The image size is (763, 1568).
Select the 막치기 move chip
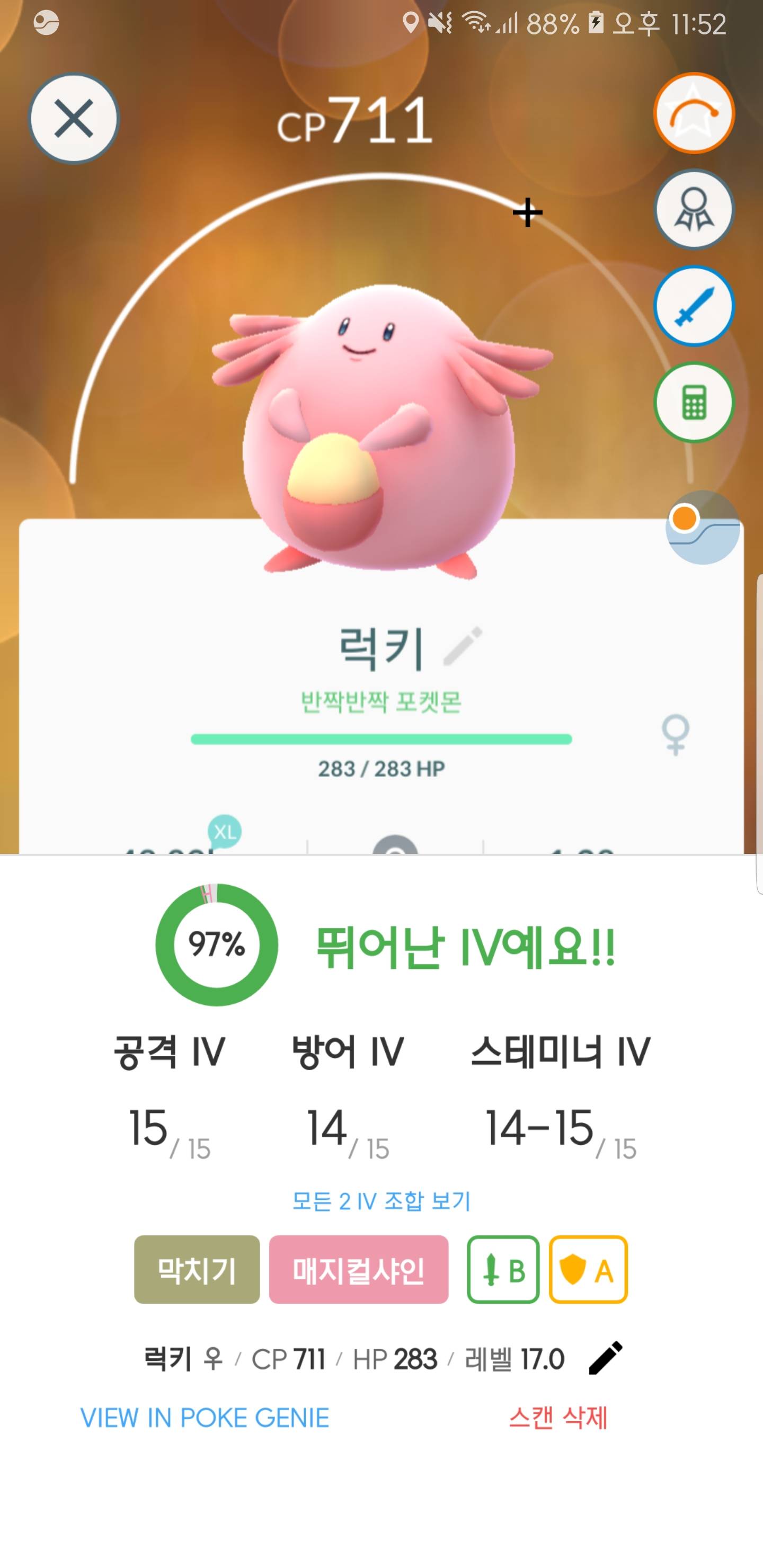[197, 1270]
